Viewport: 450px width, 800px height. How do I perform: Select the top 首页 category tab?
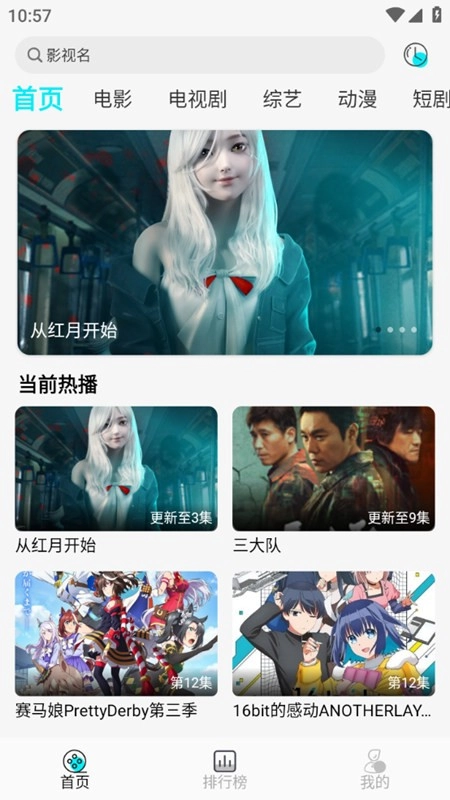38,99
